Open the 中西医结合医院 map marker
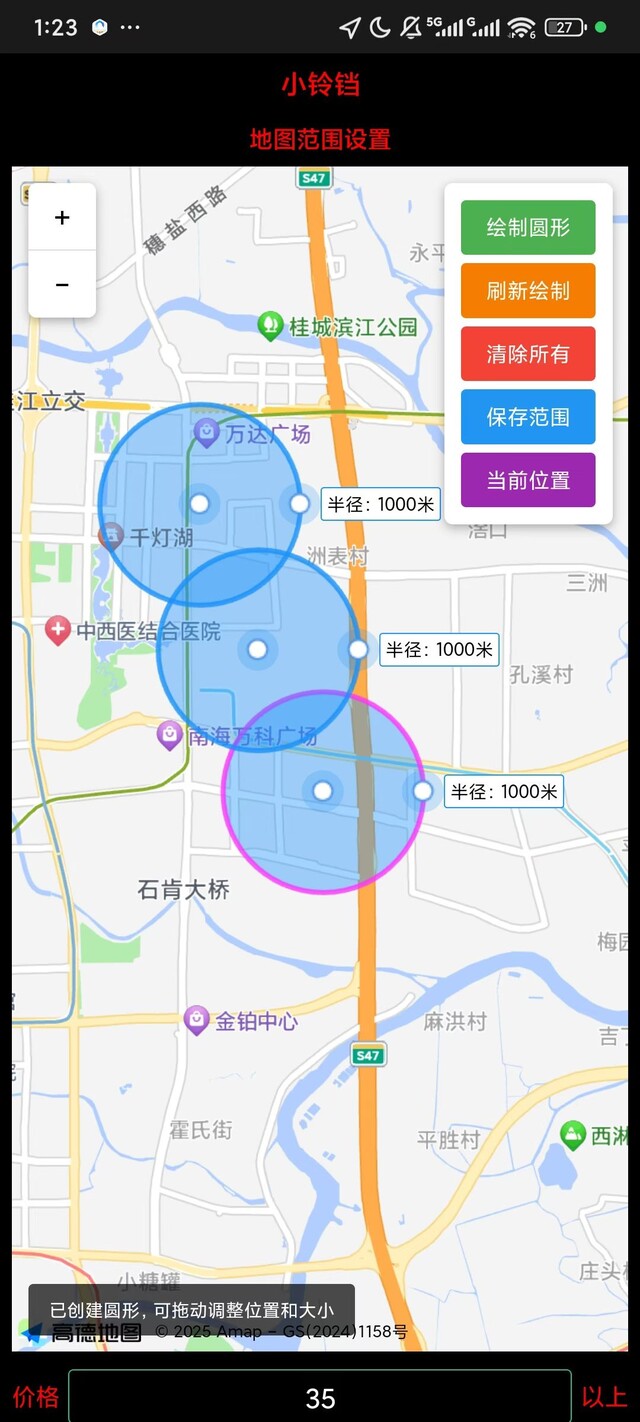Viewport: 640px width, 1422px height. point(58,631)
